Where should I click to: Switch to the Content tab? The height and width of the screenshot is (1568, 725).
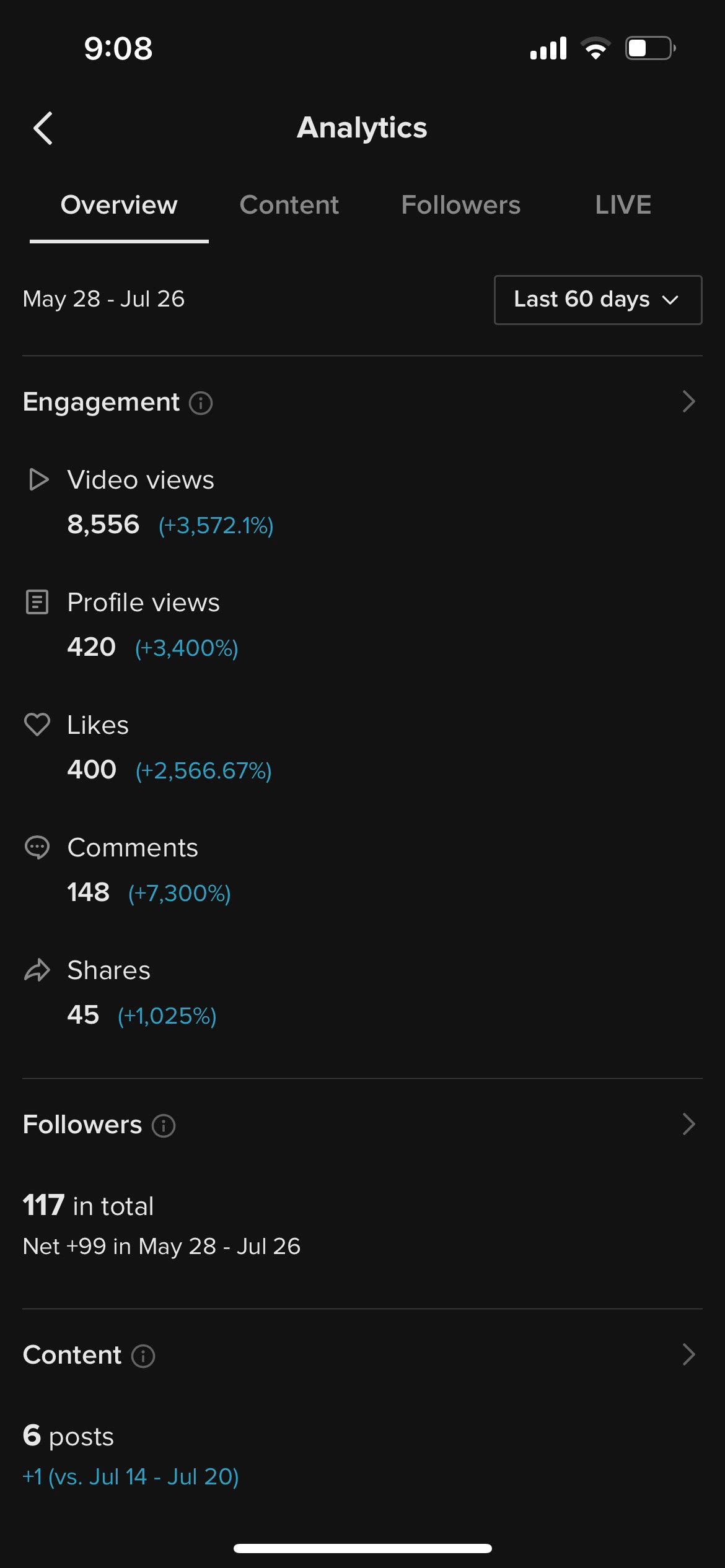[289, 205]
